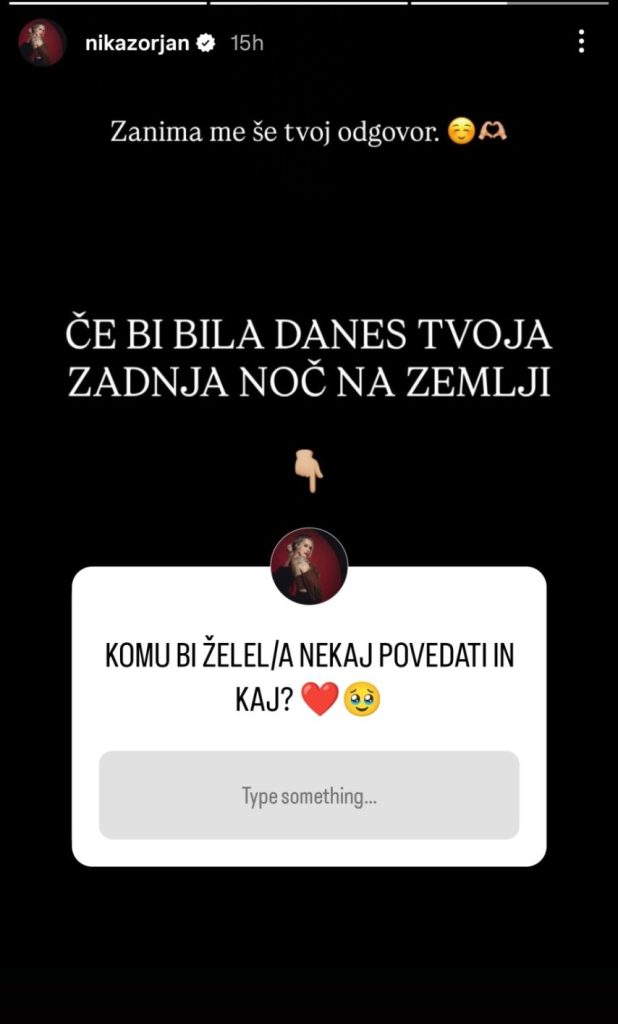Open the nikazorjan username link

pyautogui.click(x=137, y=44)
